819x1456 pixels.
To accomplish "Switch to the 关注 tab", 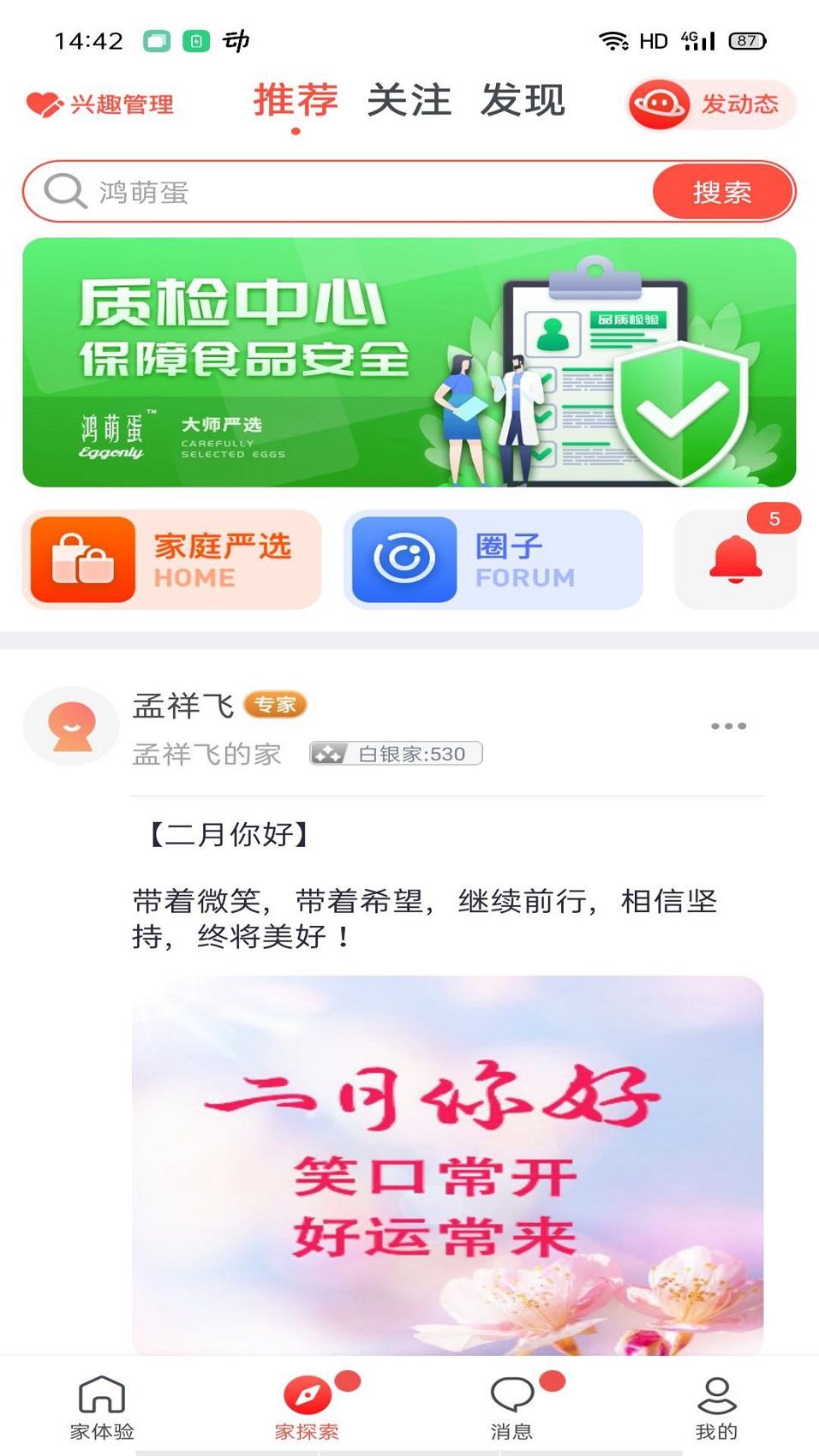I will click(x=409, y=101).
